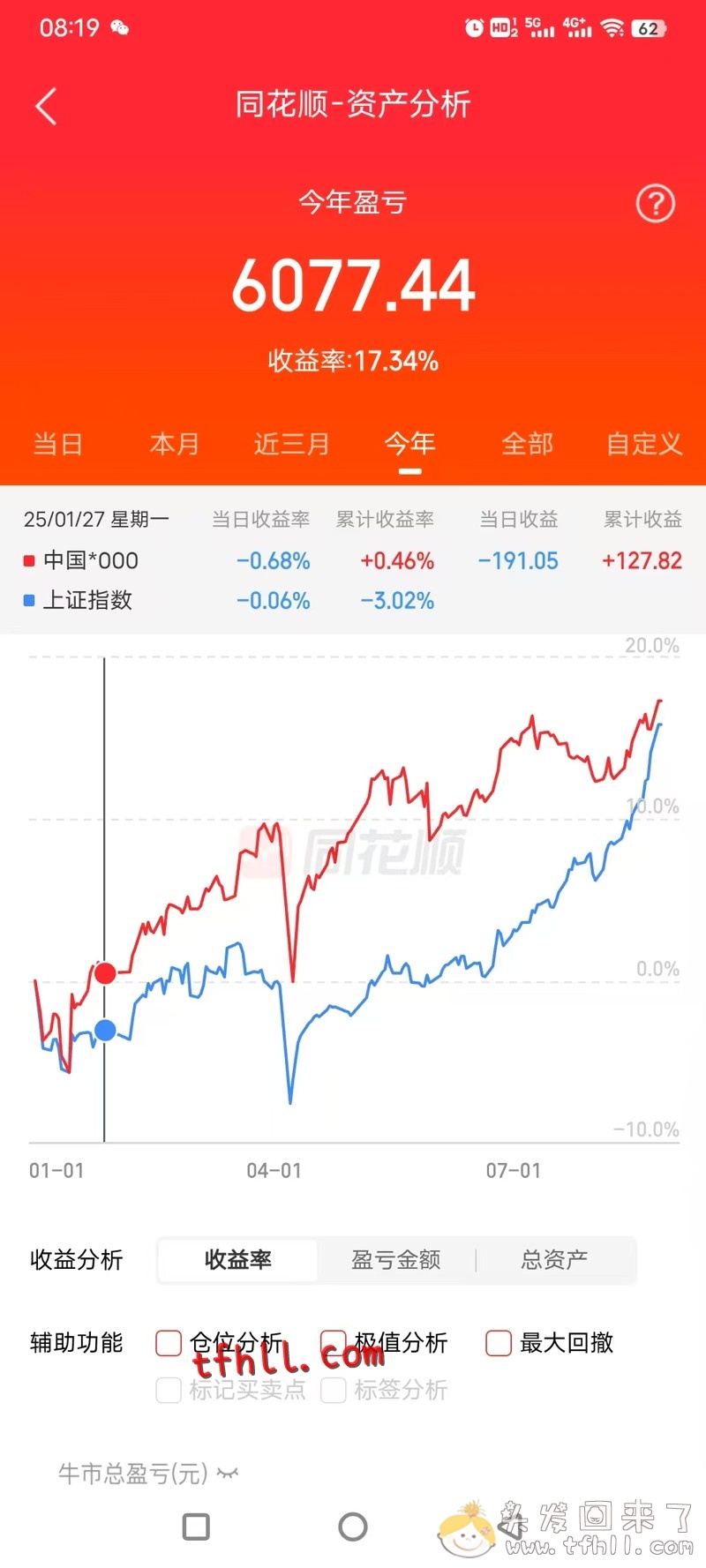Select the 近三月 time range
Viewport: 706px width, 1568px height.
pyautogui.click(x=291, y=444)
